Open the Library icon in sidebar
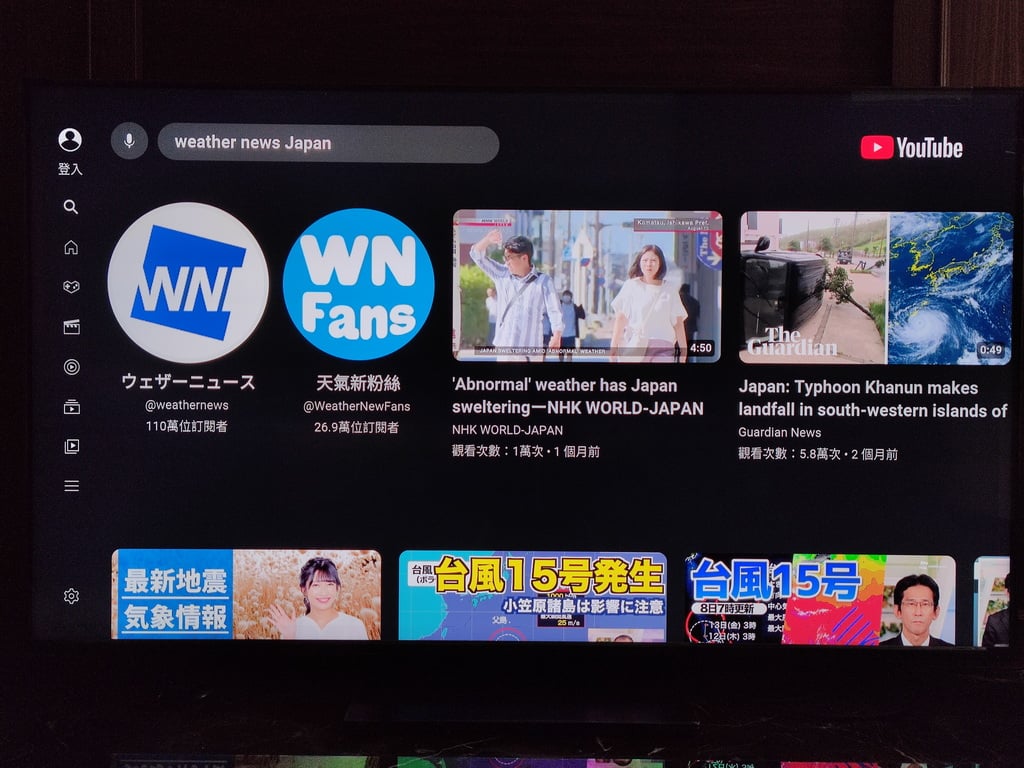 click(71, 447)
